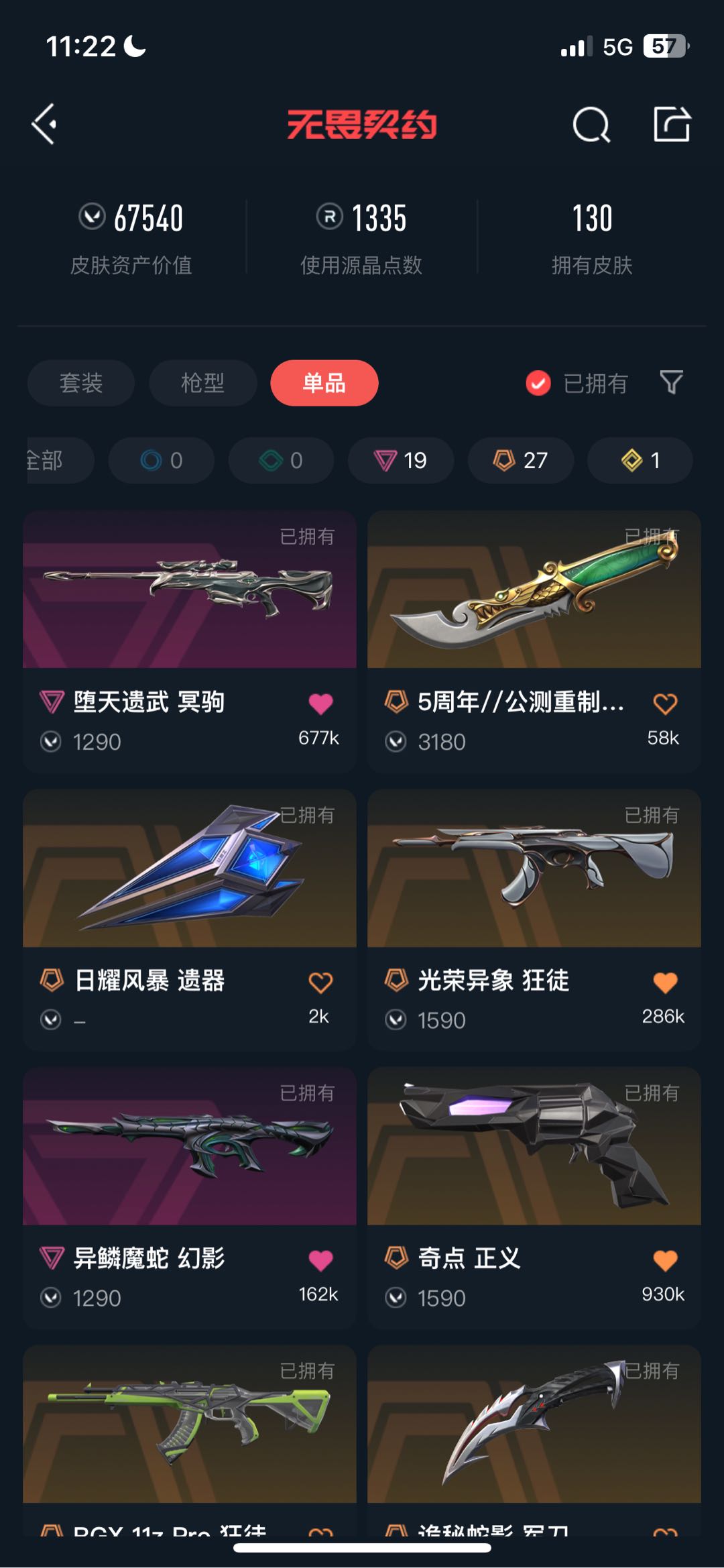
Task: Filter by the rarity chip showing 27
Action: point(520,460)
